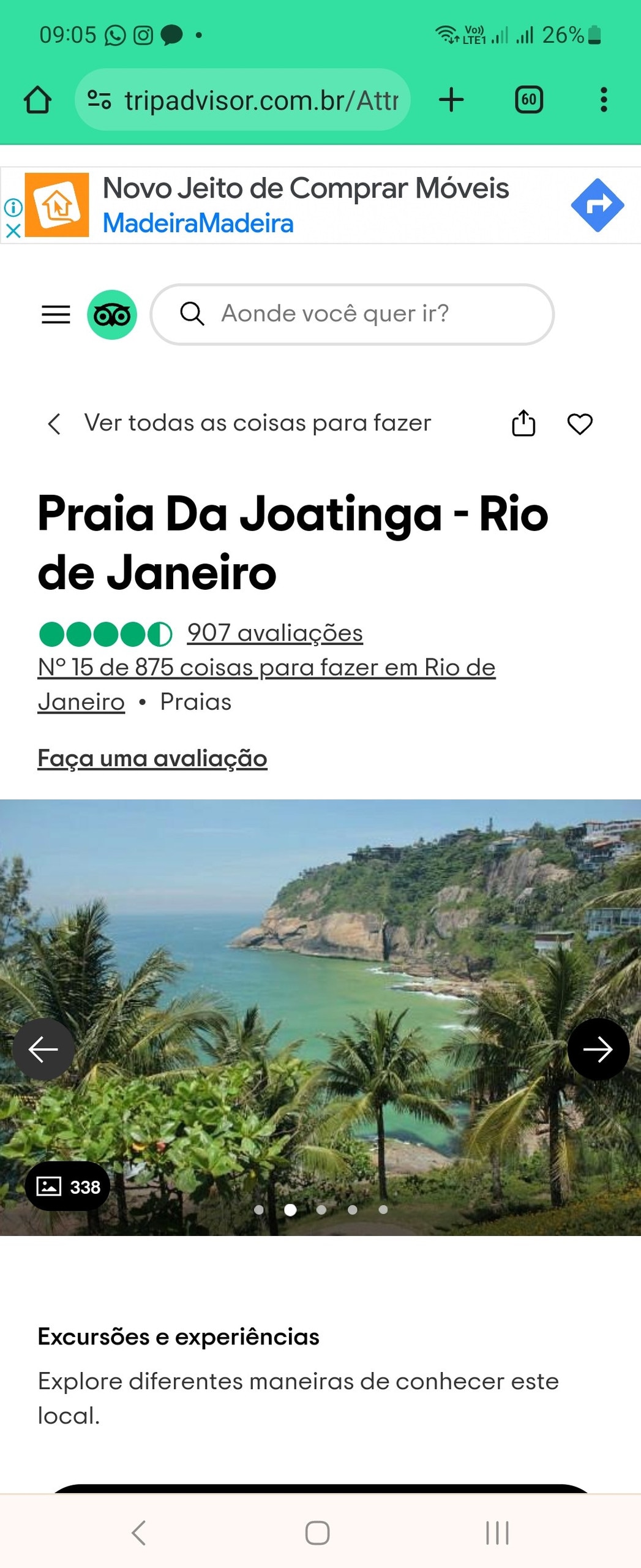Viewport: 641px width, 1568px height.
Task: Open the Nº 15 de 875 coisas ranking link
Action: point(266,668)
